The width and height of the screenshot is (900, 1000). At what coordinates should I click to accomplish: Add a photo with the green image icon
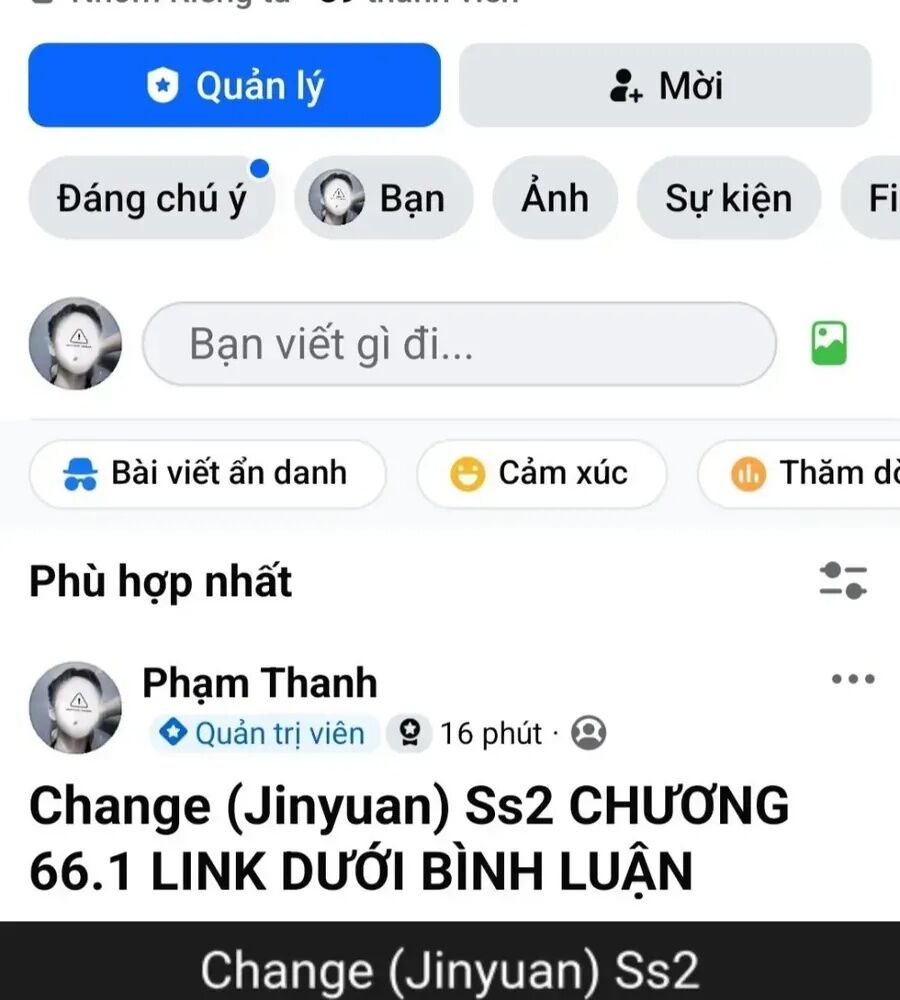tap(828, 343)
